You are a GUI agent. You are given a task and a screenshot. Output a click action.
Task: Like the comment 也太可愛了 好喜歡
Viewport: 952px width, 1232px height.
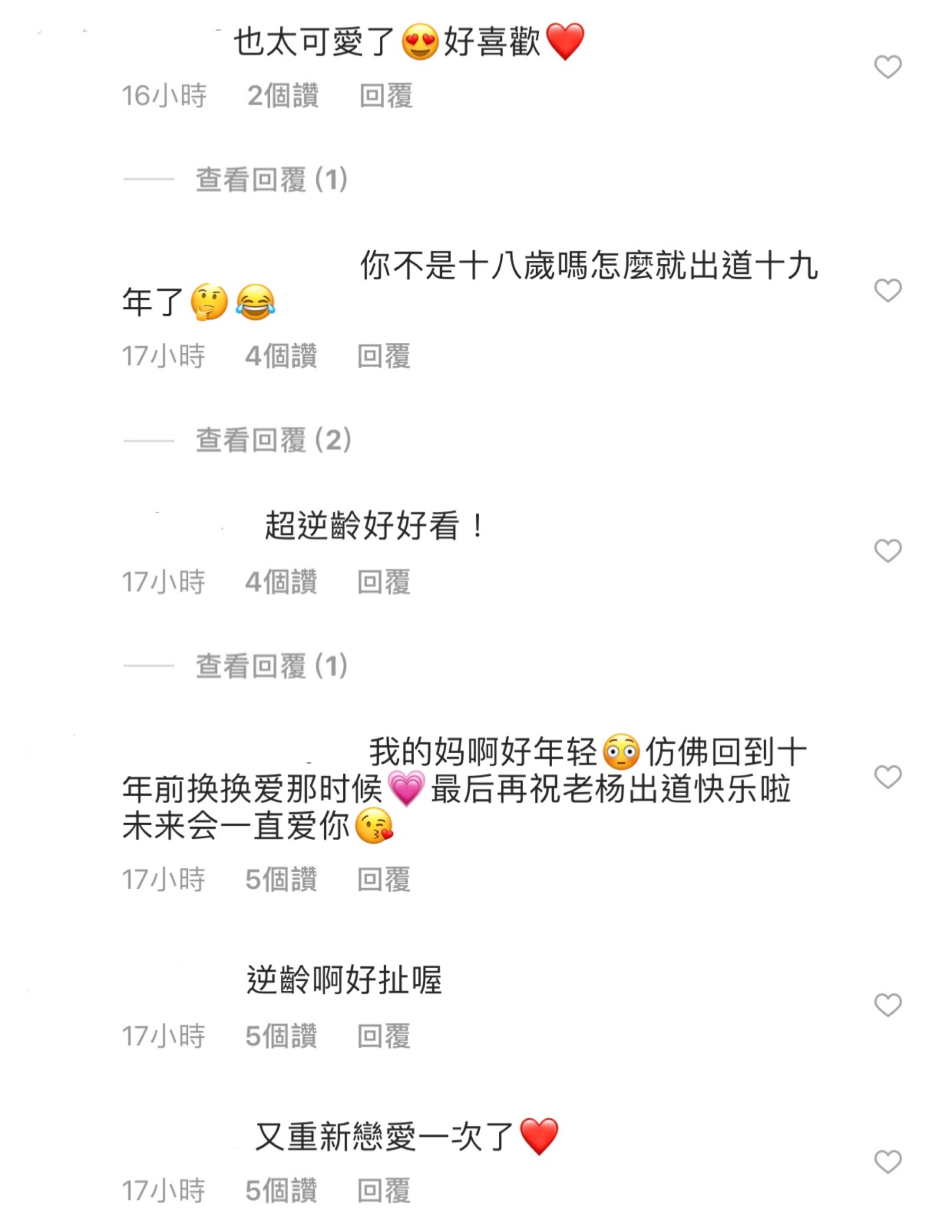pos(887,67)
